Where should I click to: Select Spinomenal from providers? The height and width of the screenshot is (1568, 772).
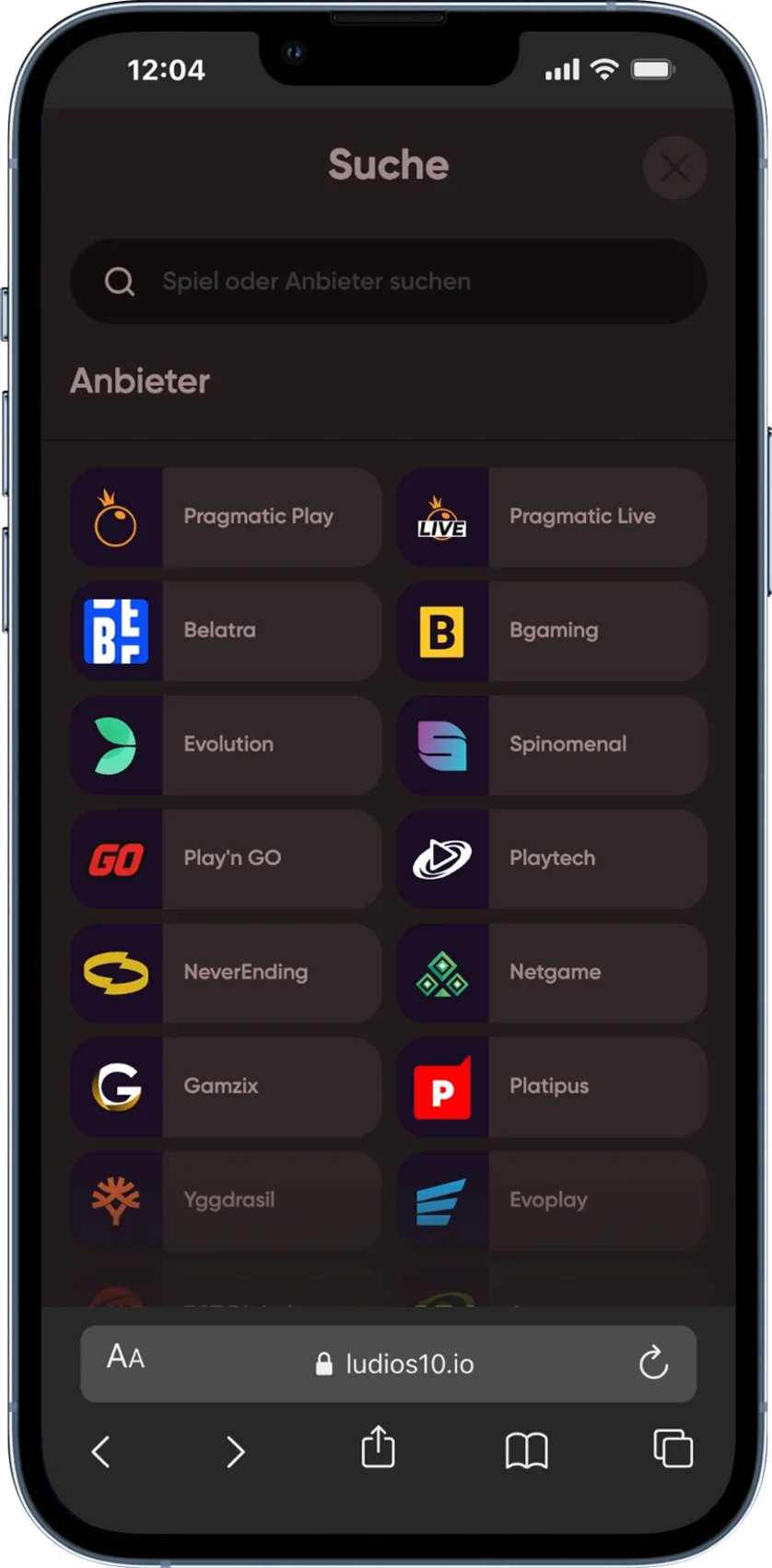pos(552,744)
